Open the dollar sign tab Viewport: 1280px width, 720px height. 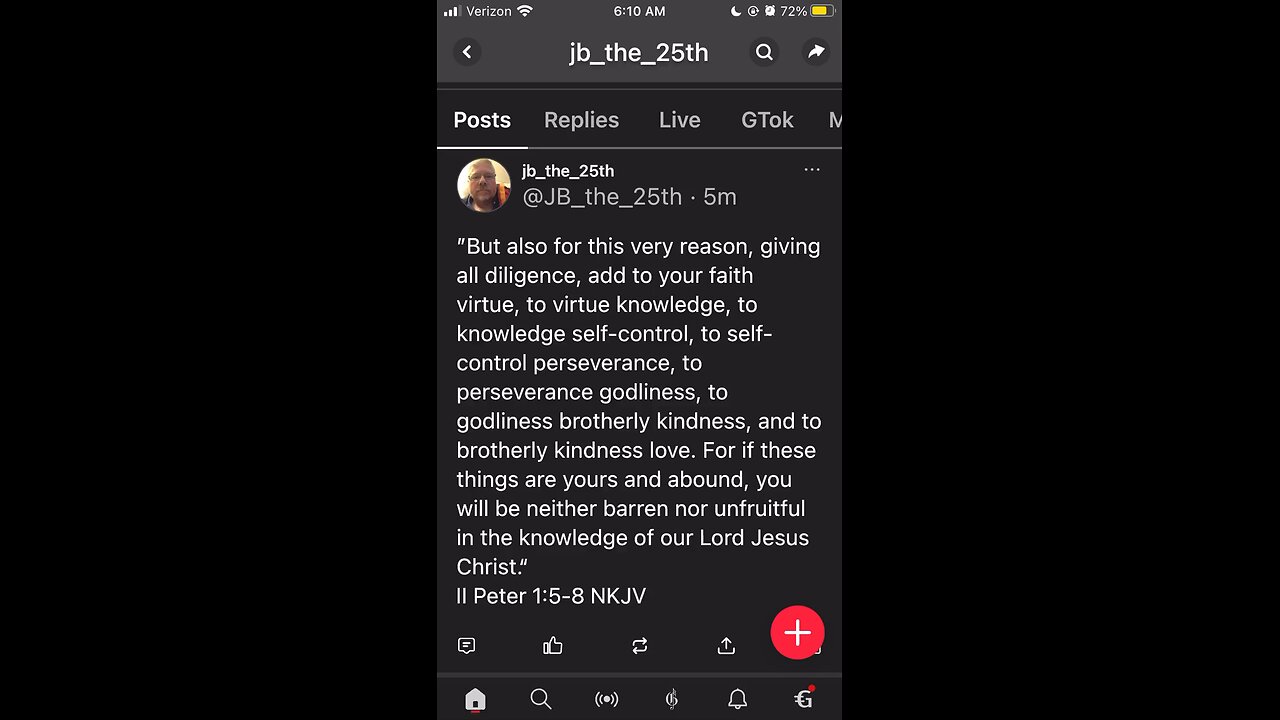[672, 699]
